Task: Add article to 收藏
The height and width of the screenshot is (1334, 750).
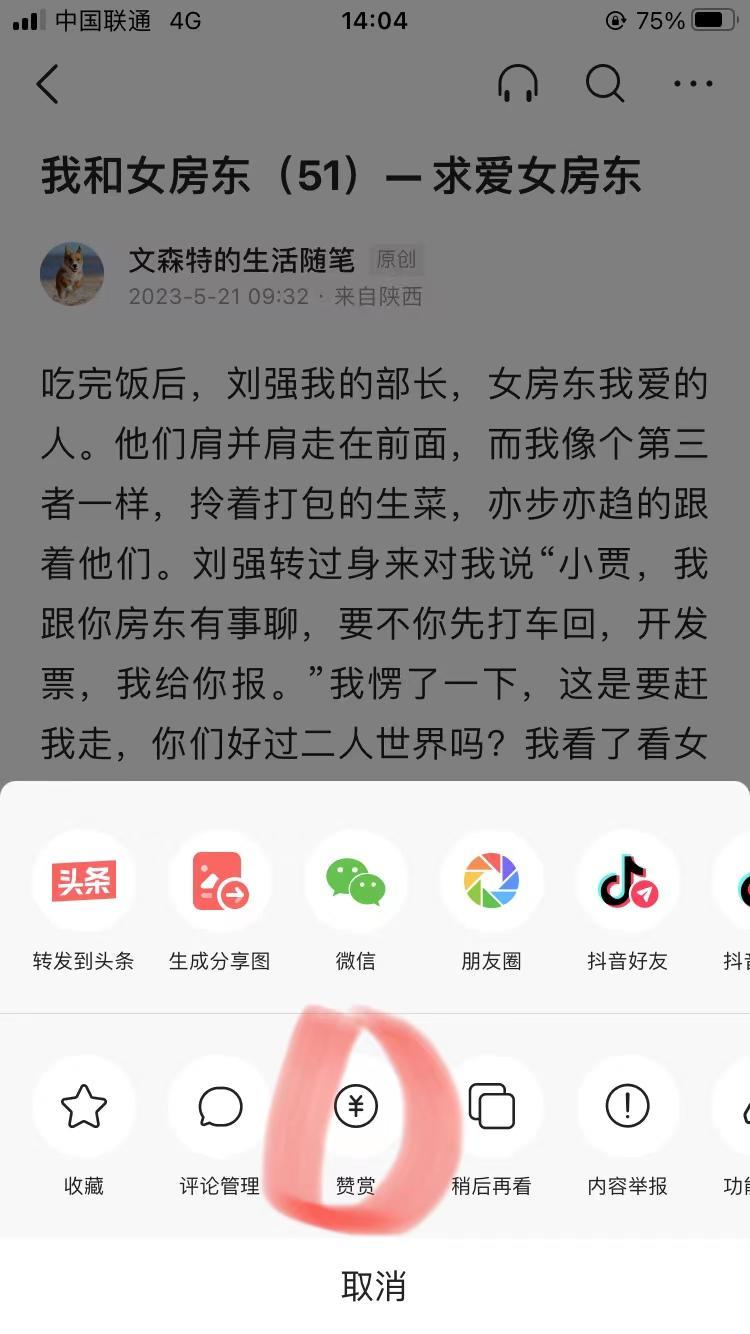Action: (x=84, y=1107)
